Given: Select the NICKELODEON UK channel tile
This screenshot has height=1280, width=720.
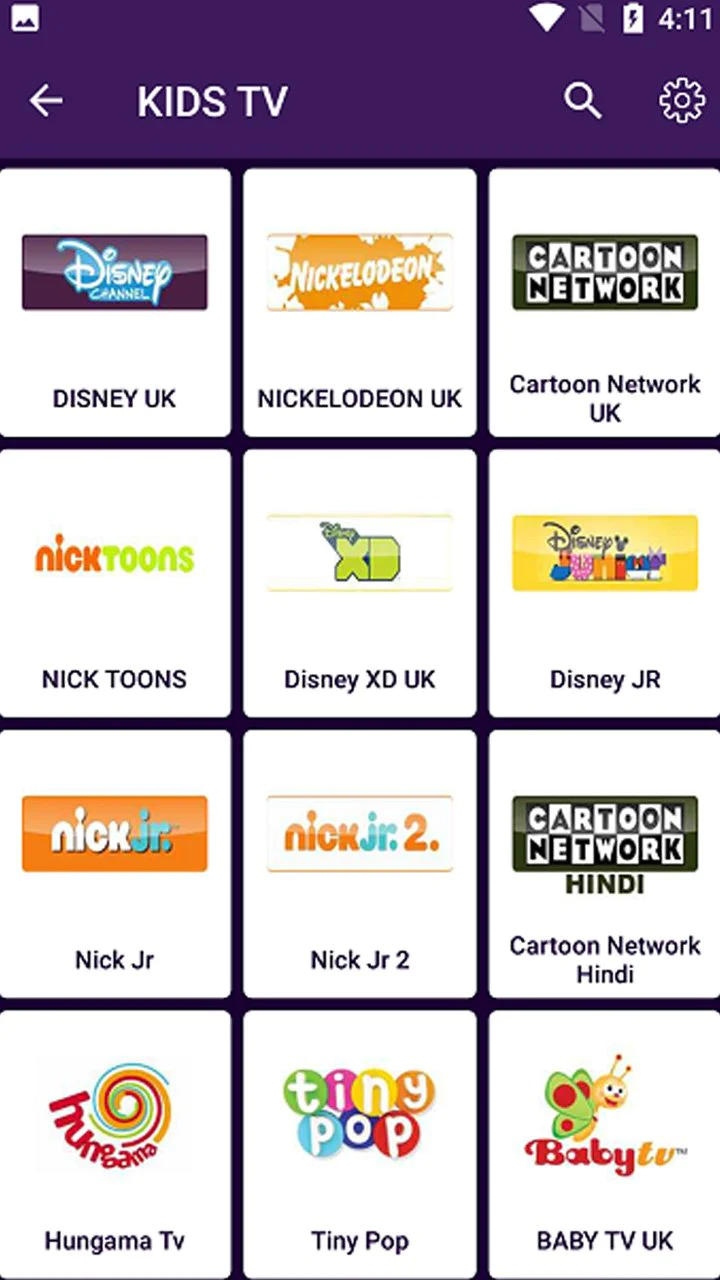Looking at the screenshot, I should click(x=360, y=302).
